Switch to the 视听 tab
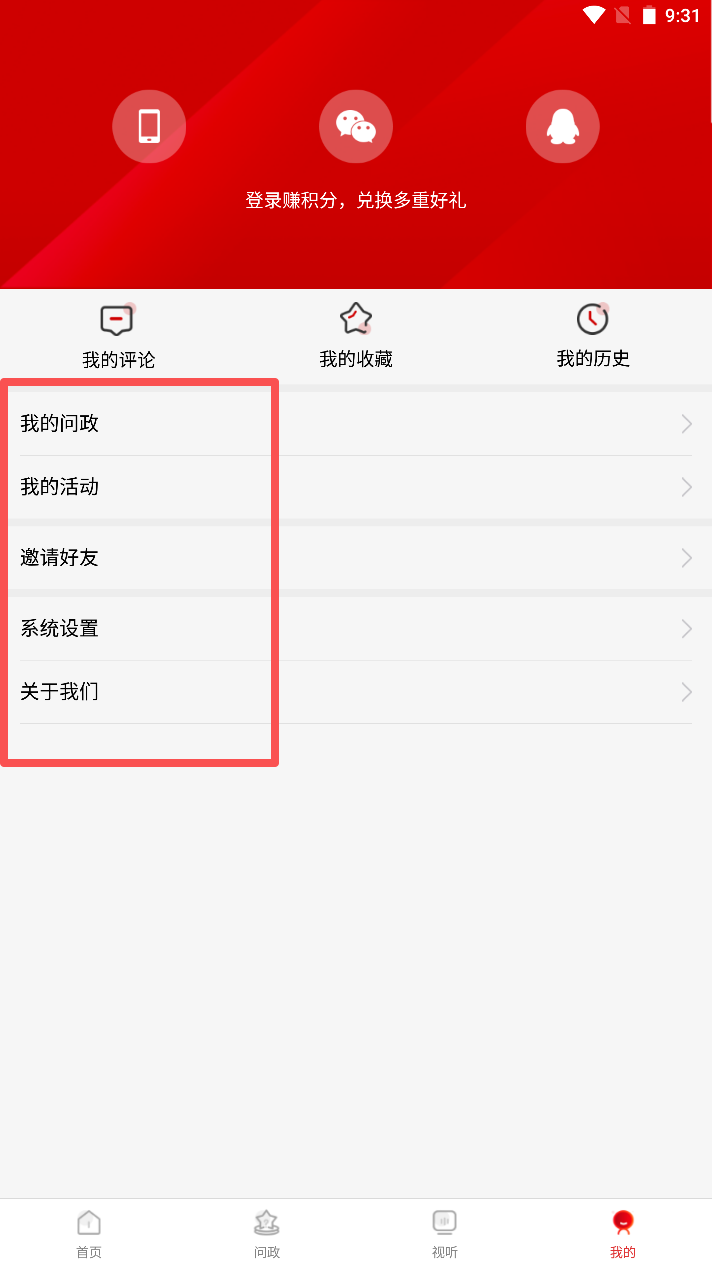This screenshot has width=712, height=1264. [x=445, y=1233]
